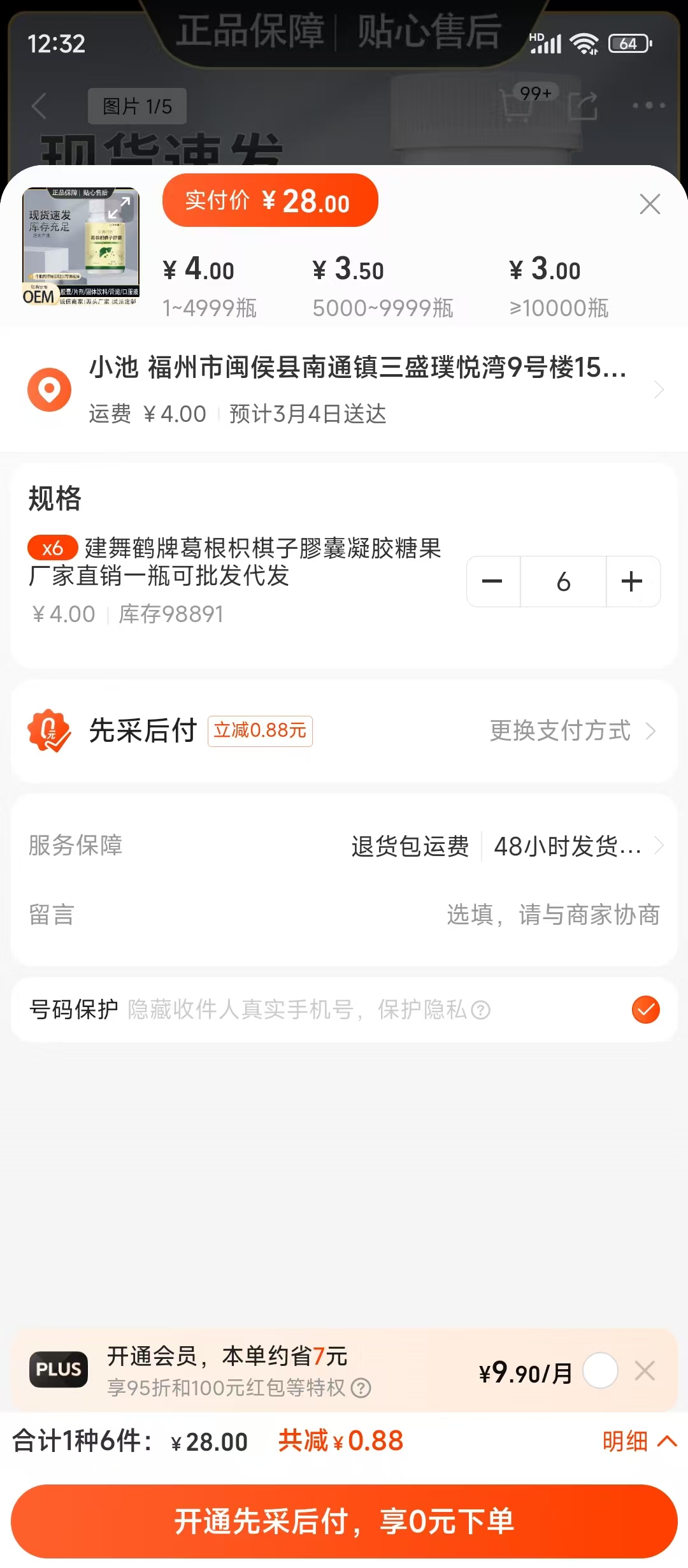Screen dimensions: 688x1568
Task: Select the PLUS membership ¥9.90/月 option
Action: click(600, 1370)
